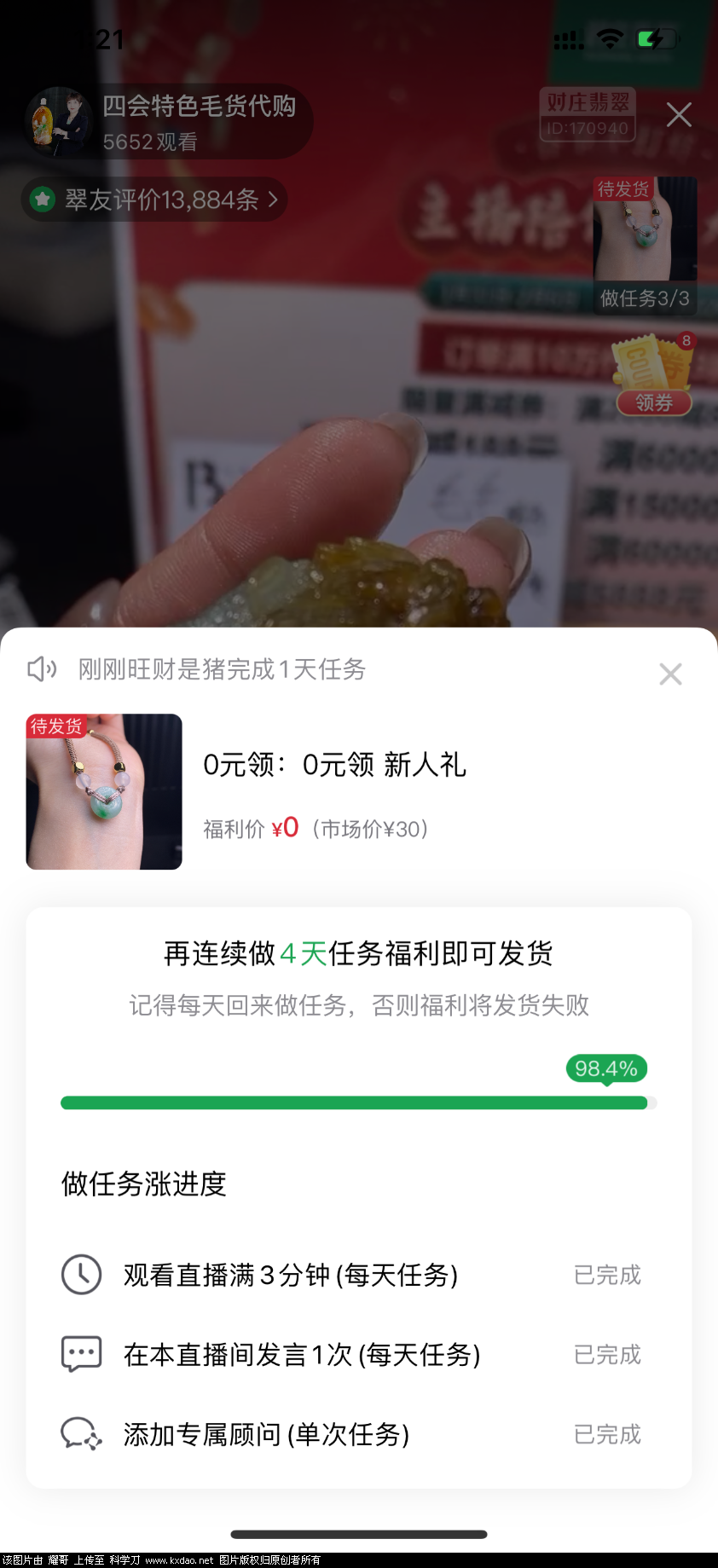
Task: Tap 已完成 for the comment-once task
Action: pyautogui.click(x=607, y=1354)
